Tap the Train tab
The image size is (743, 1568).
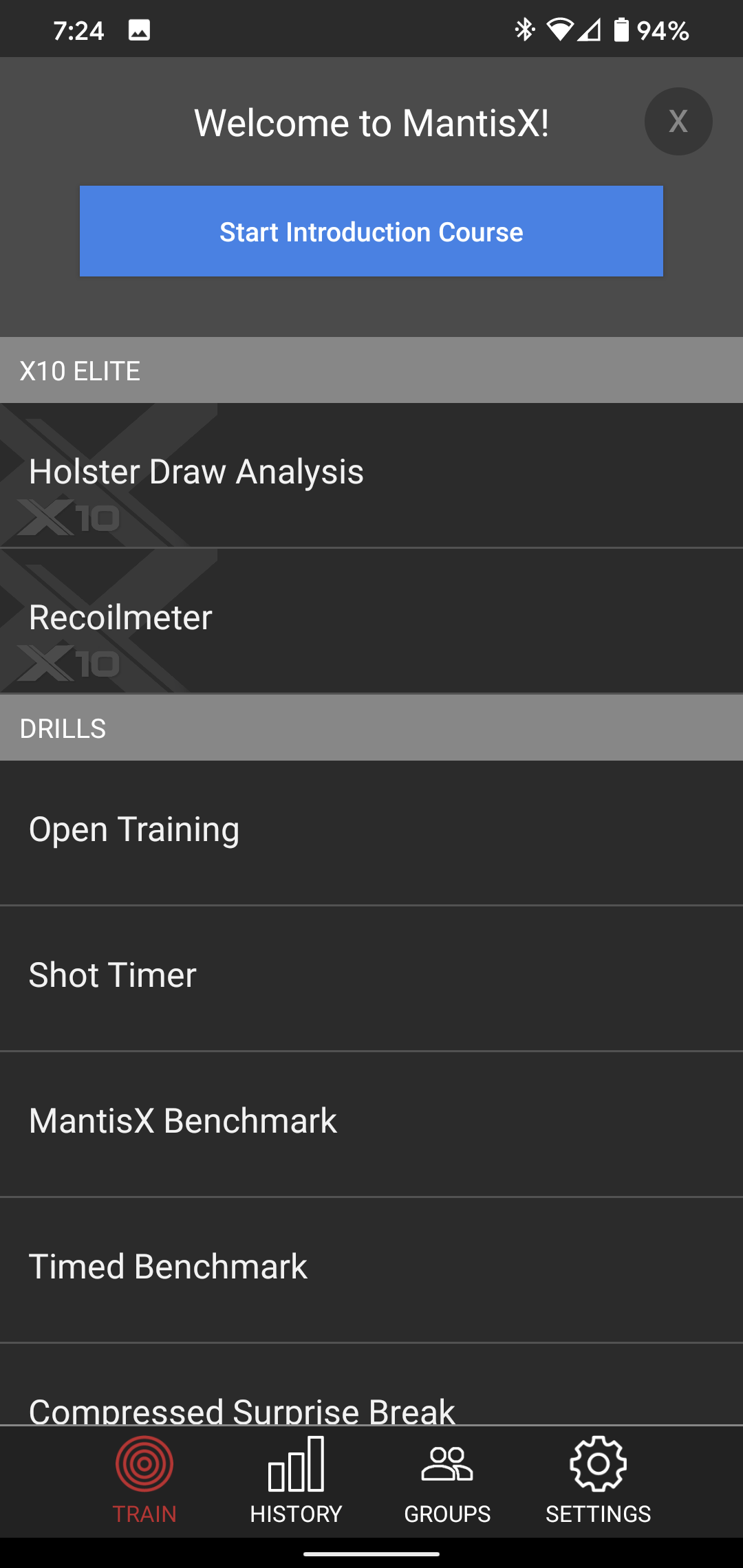[144, 1480]
